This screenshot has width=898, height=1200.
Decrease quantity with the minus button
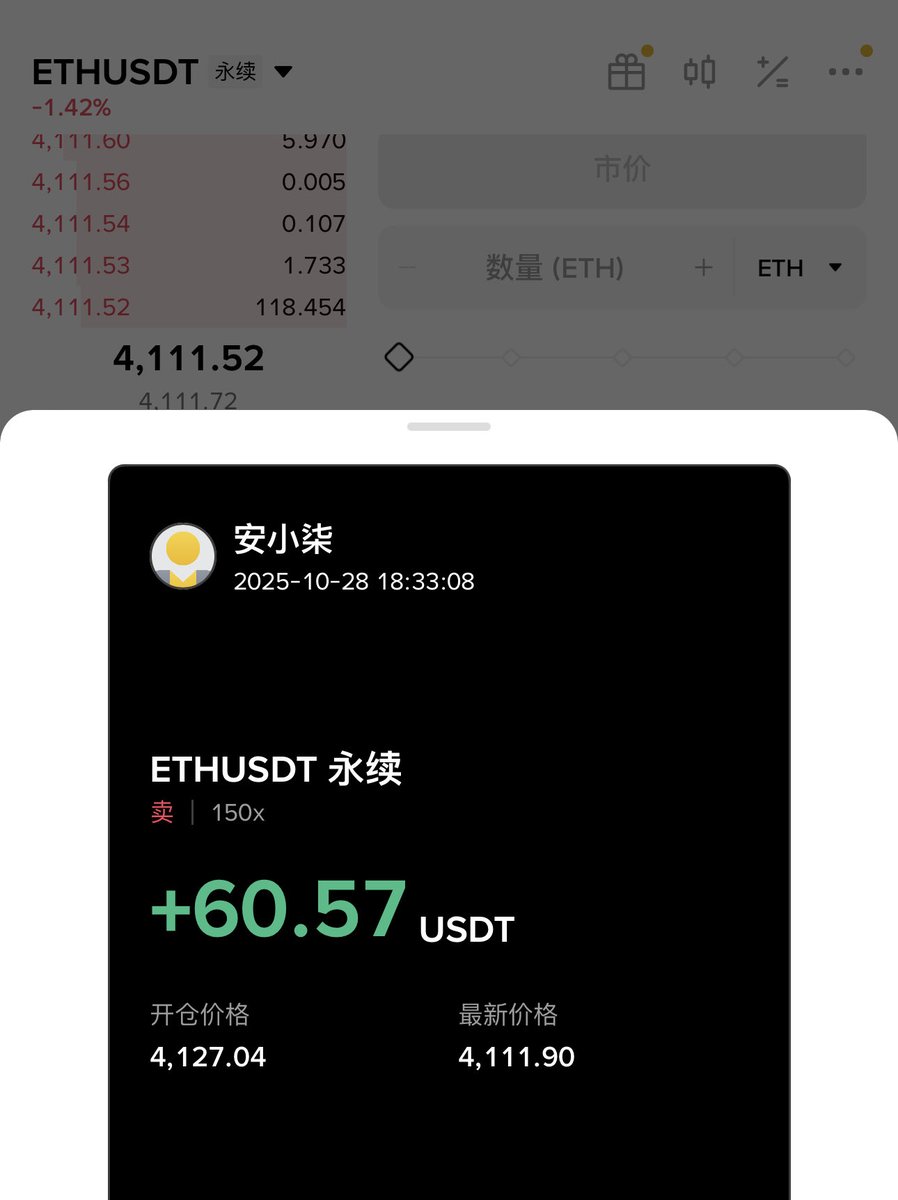tap(406, 268)
